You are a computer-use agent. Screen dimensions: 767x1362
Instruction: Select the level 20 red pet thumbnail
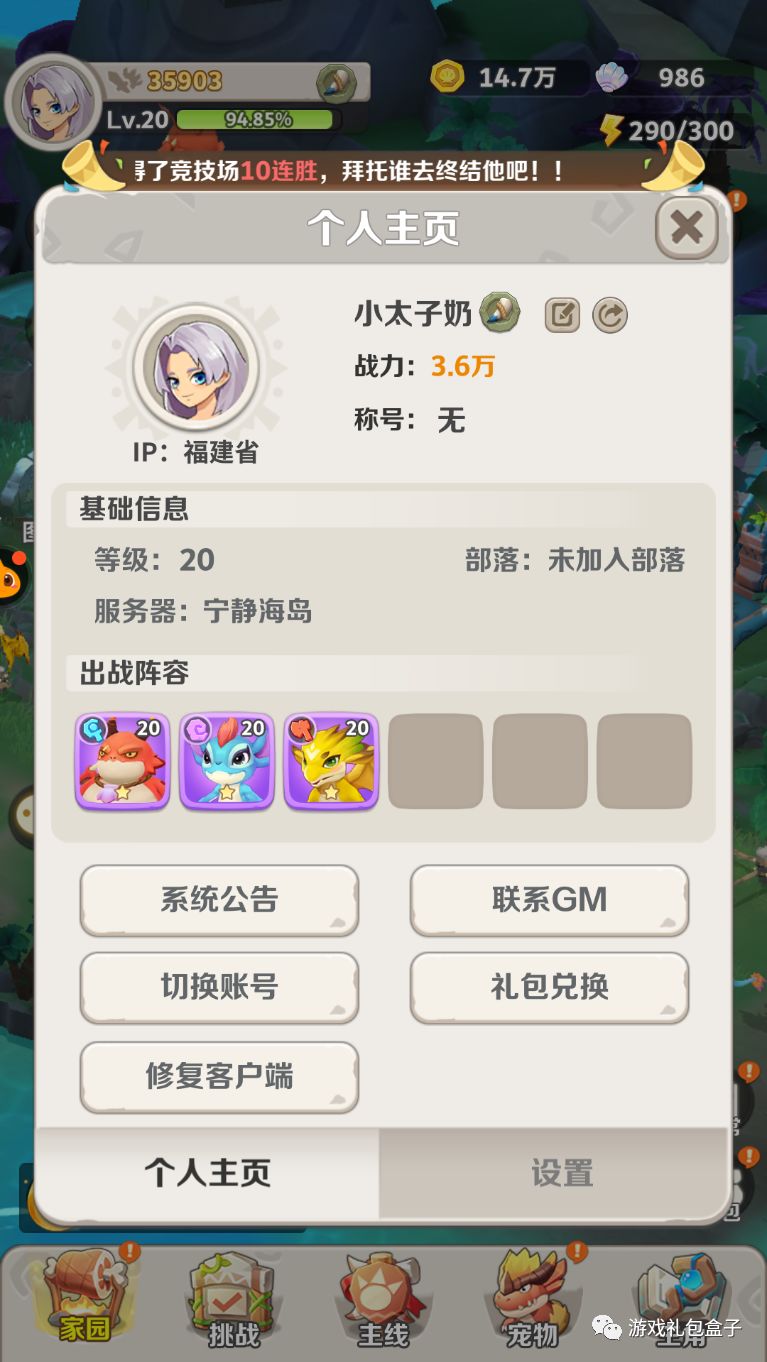click(x=121, y=760)
